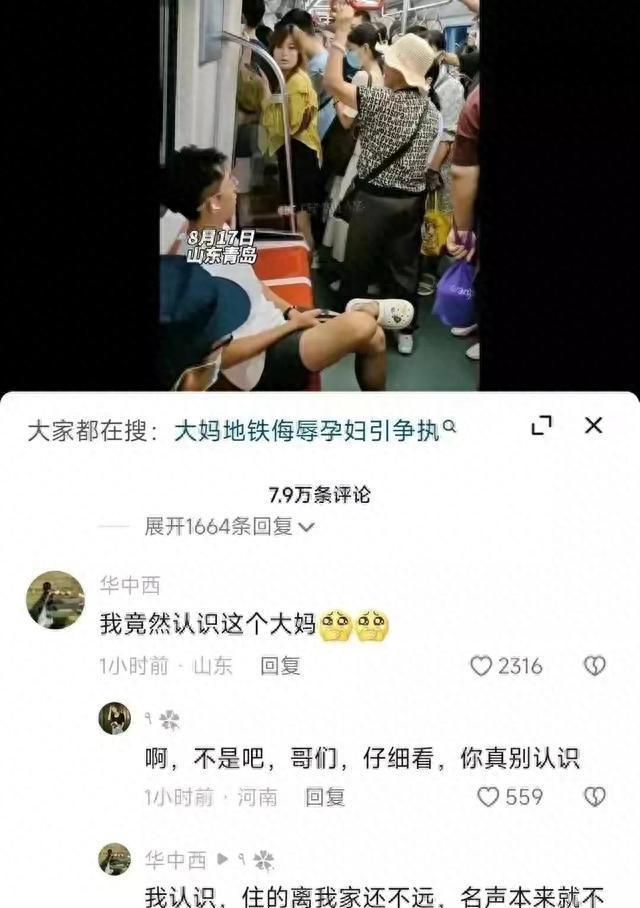640x908 pixels.
Task: Open 华中西's profile avatar
Action: pyautogui.click(x=54, y=600)
